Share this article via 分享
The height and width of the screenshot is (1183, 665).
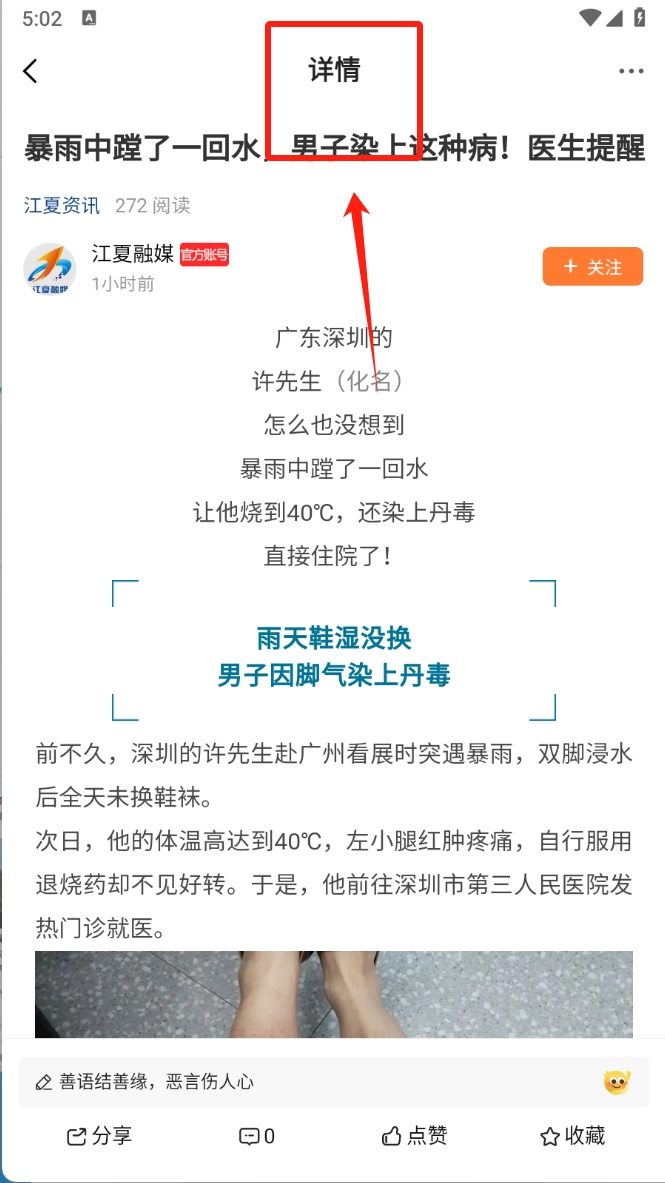(99, 1136)
